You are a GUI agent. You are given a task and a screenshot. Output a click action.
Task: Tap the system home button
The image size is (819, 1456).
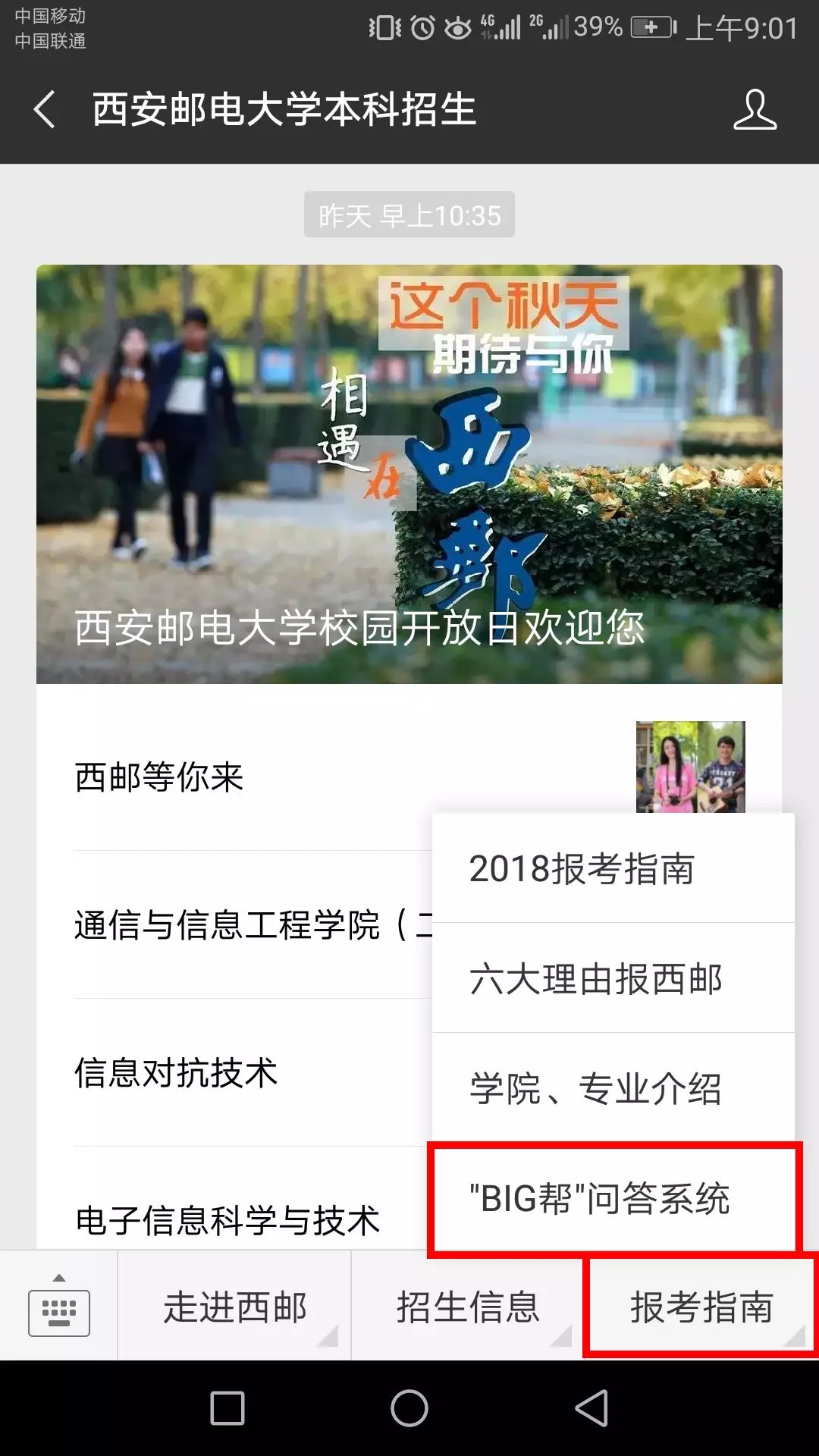pyautogui.click(x=409, y=1408)
